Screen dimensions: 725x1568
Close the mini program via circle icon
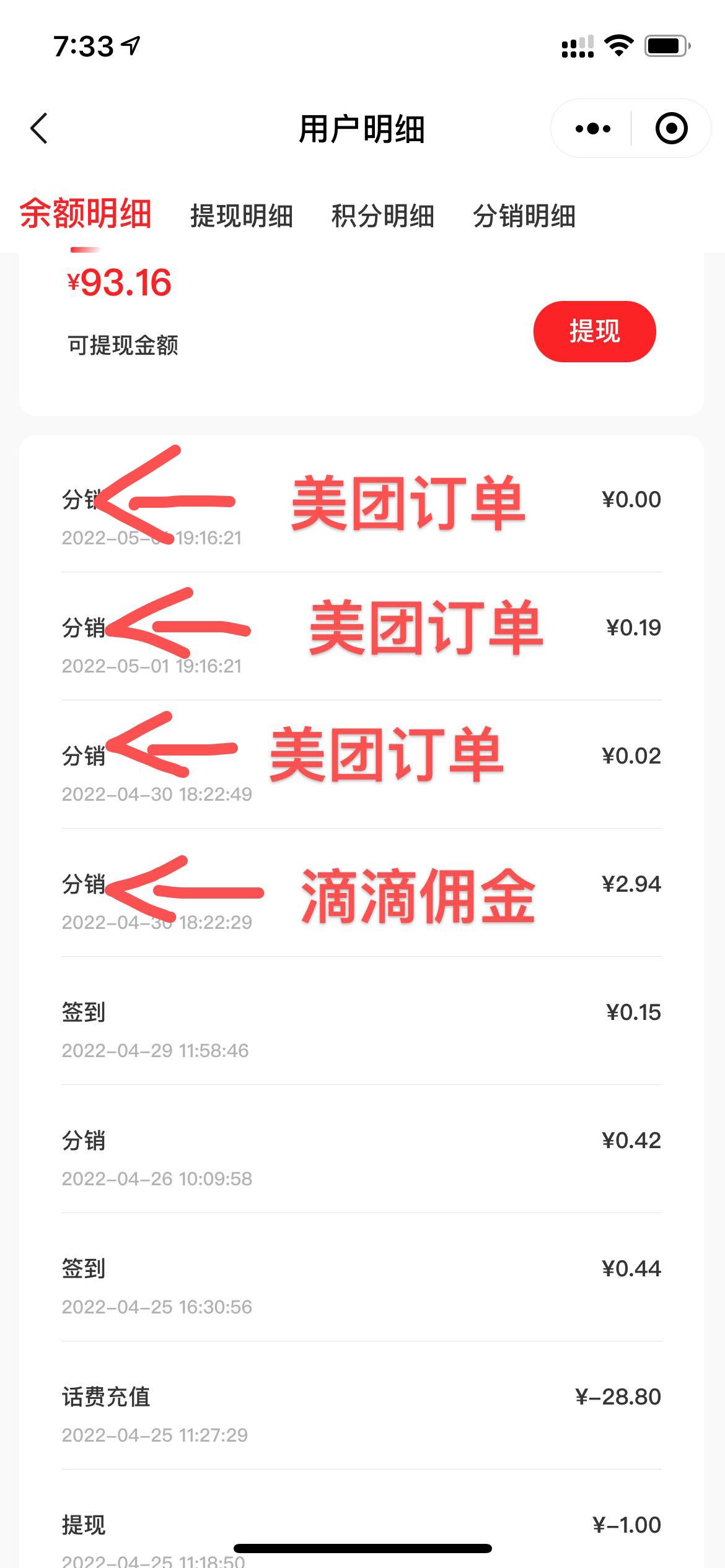[x=671, y=128]
